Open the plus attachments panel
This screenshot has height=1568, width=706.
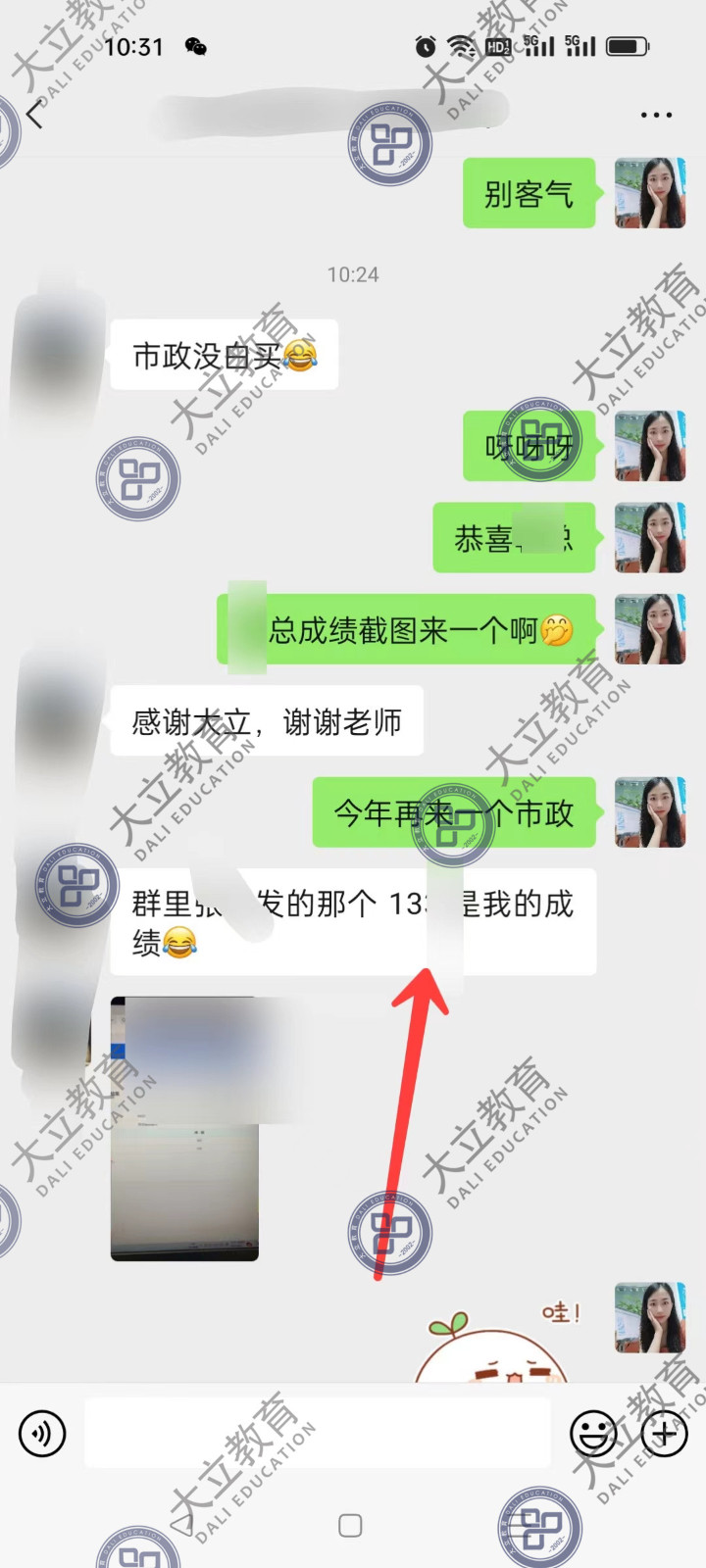point(664,1434)
